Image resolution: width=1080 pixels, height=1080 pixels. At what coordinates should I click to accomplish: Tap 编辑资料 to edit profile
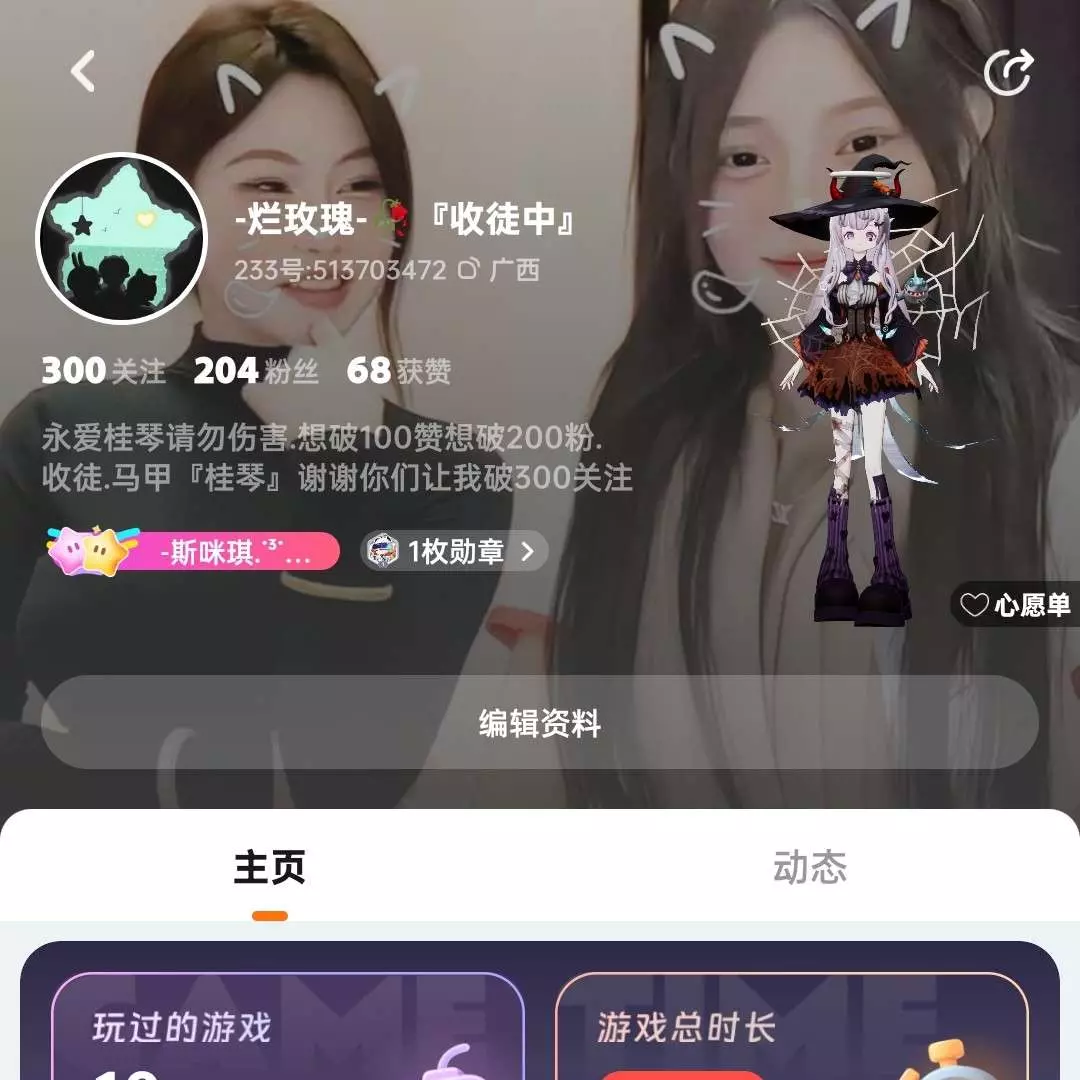[540, 723]
